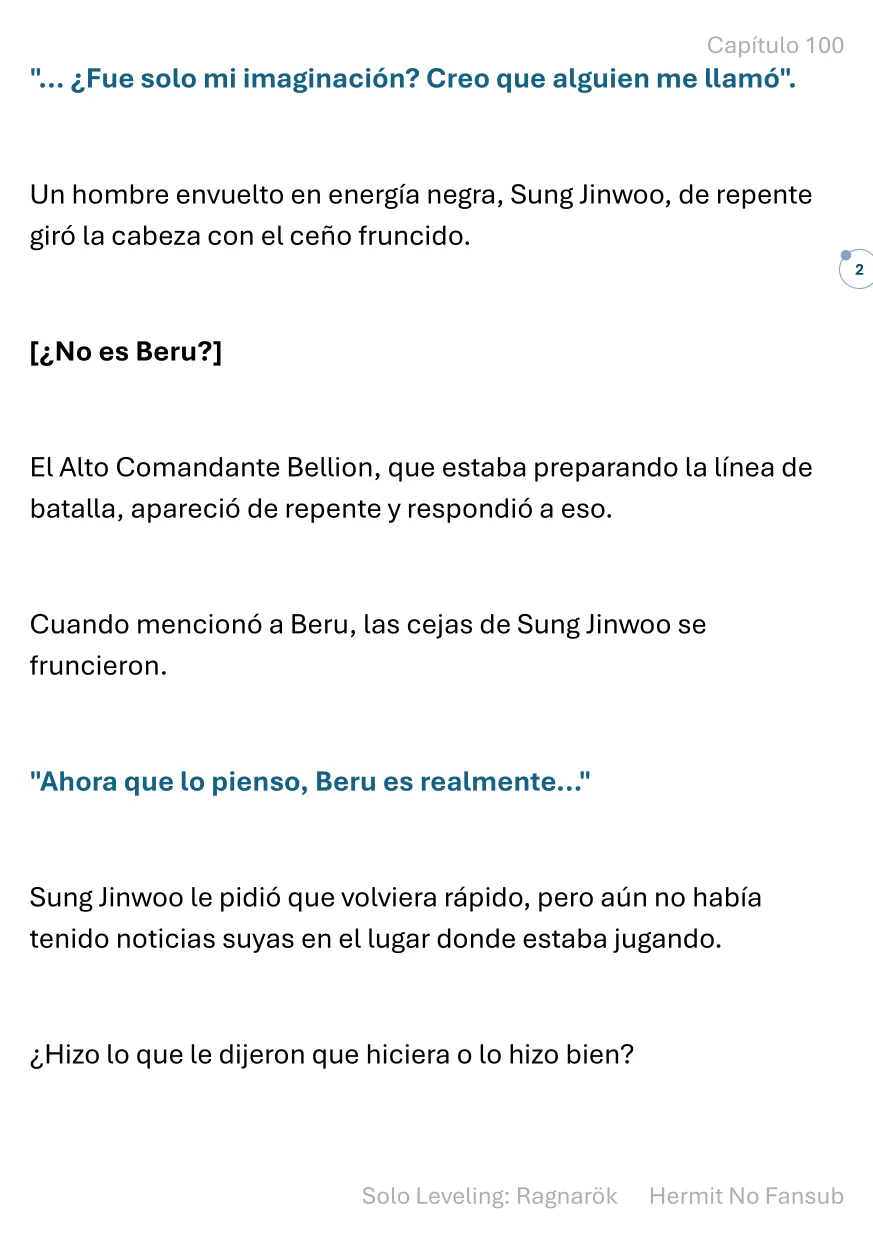The width and height of the screenshot is (873, 1240).
Task: Open the comment bubble showing 2
Action: pyautogui.click(x=857, y=270)
